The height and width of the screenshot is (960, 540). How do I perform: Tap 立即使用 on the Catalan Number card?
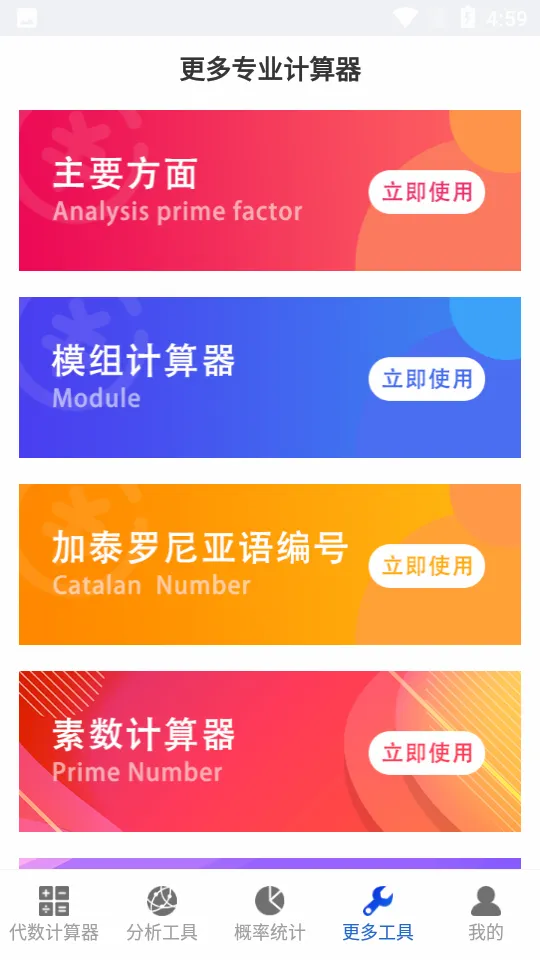[426, 566]
